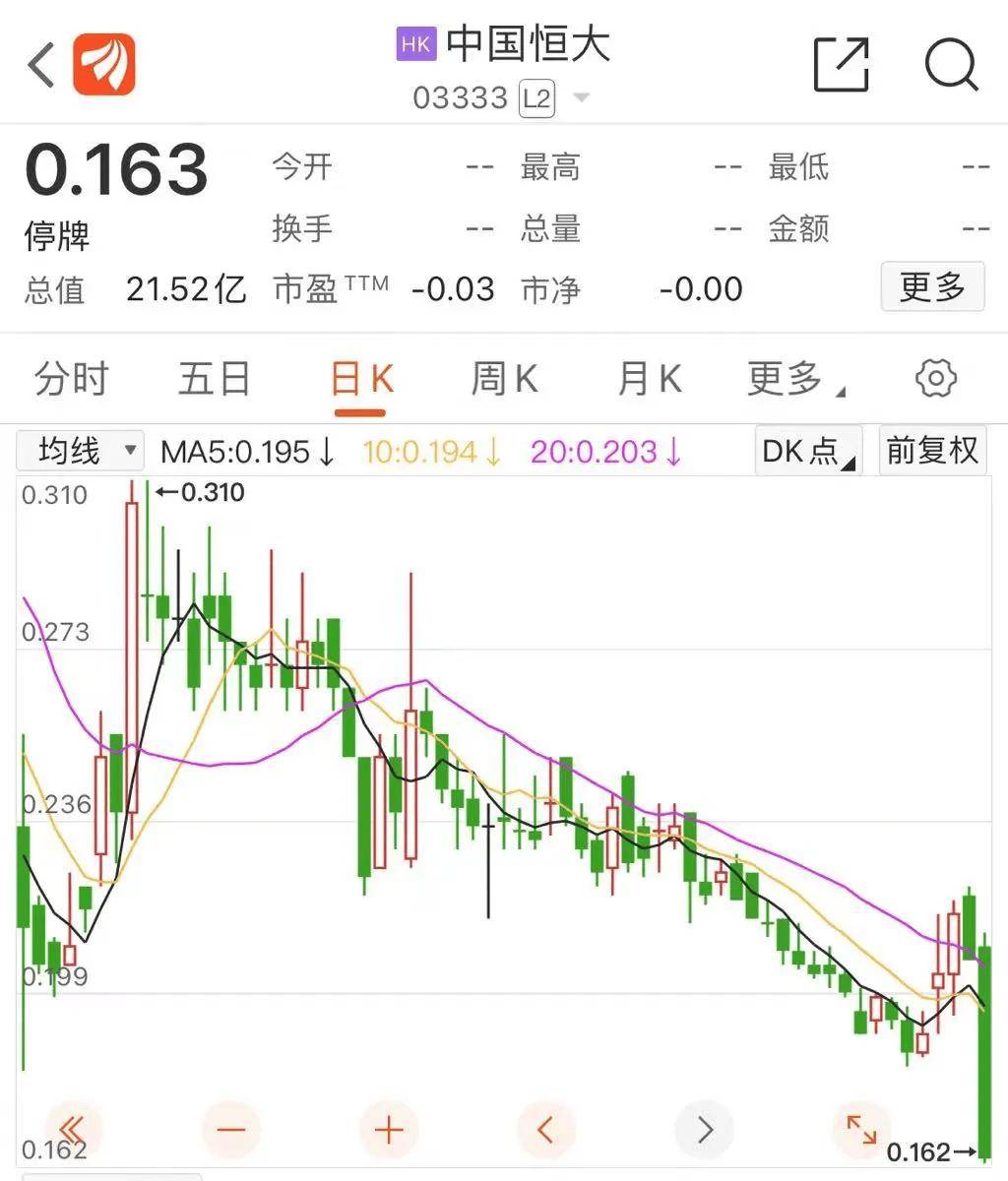Switch to the 分时 chart tab

[70, 379]
